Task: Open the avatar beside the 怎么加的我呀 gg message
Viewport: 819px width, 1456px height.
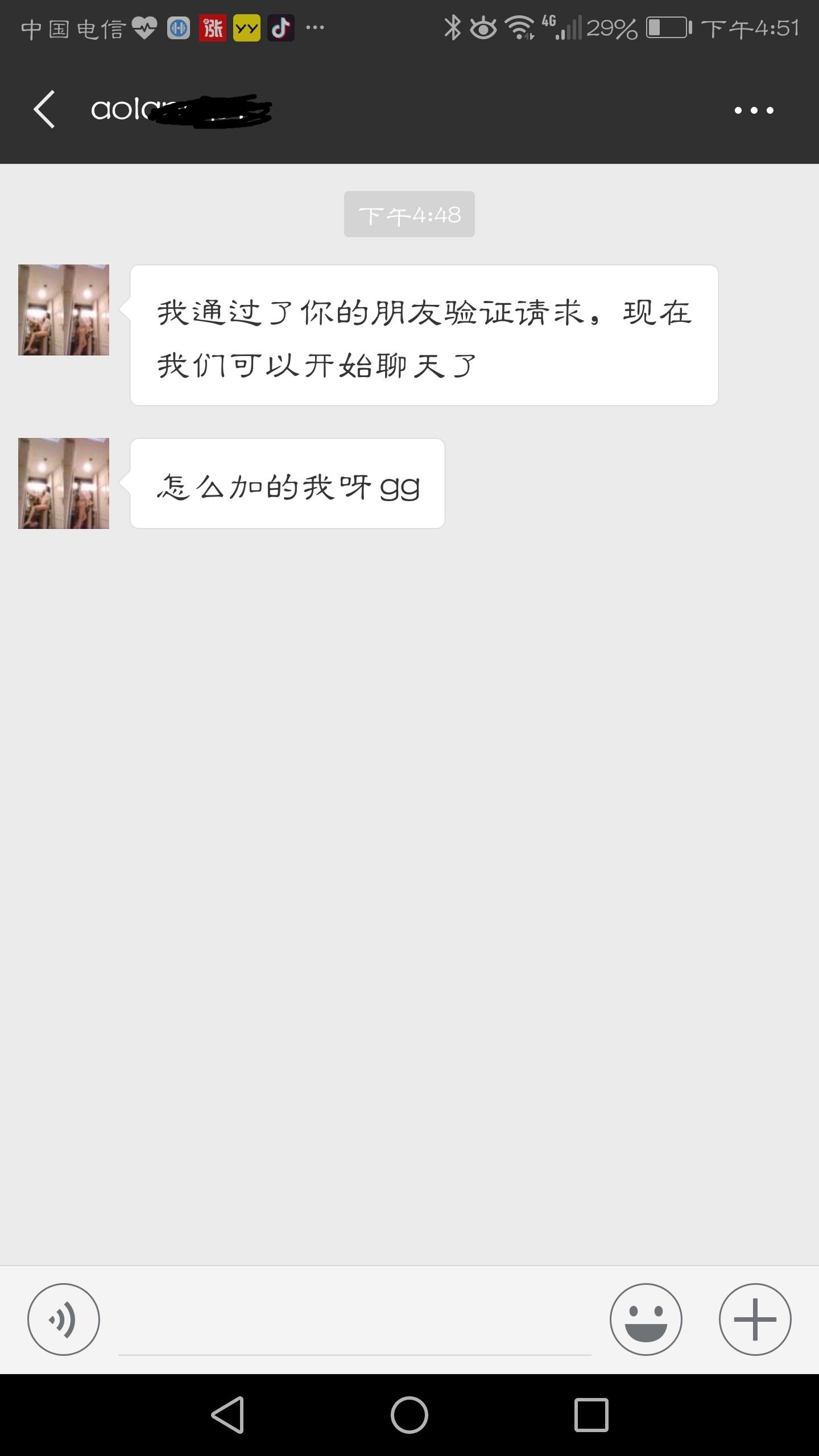Action: (64, 483)
